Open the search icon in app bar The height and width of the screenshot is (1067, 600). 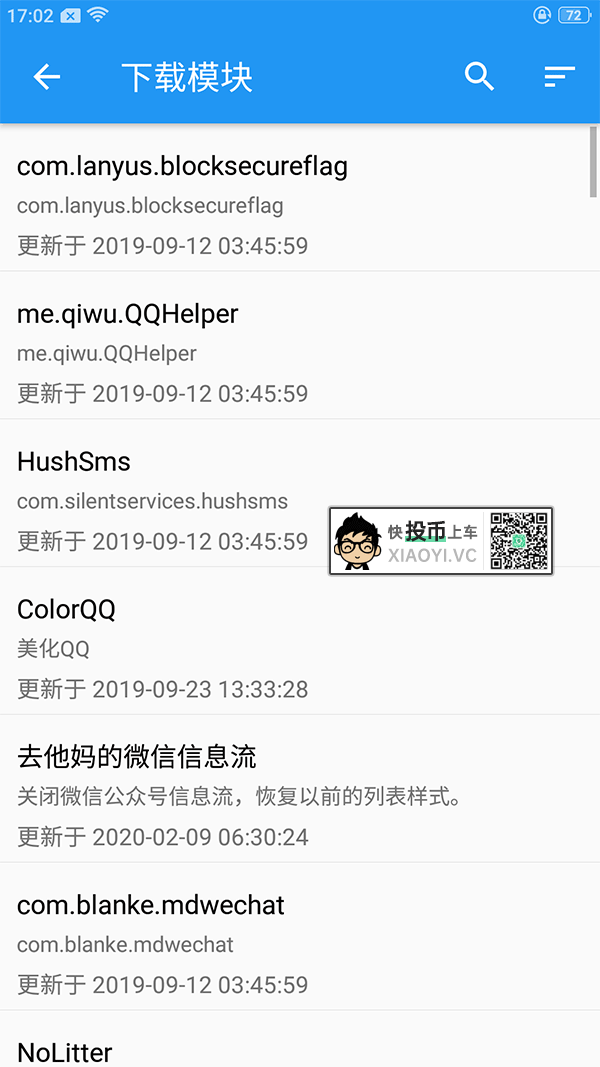(480, 77)
